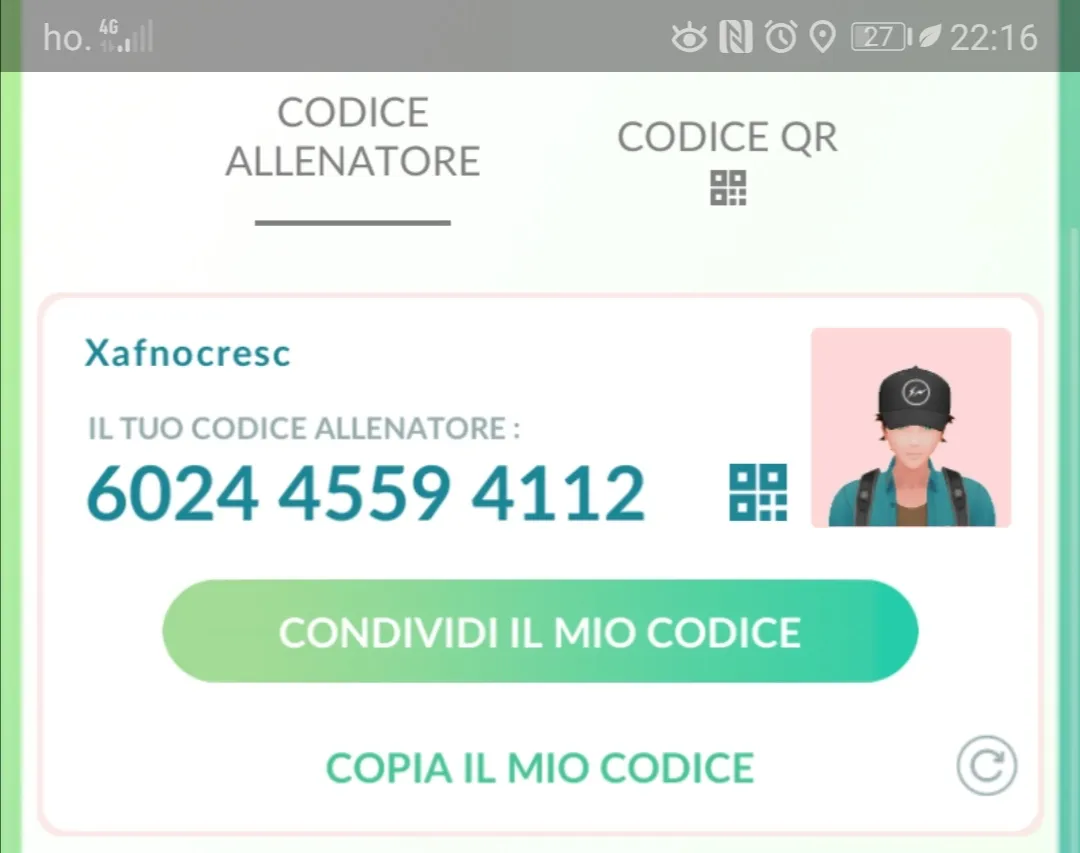Image resolution: width=1080 pixels, height=853 pixels.
Task: Open QR icon beside the trainer code
Action: (x=758, y=493)
